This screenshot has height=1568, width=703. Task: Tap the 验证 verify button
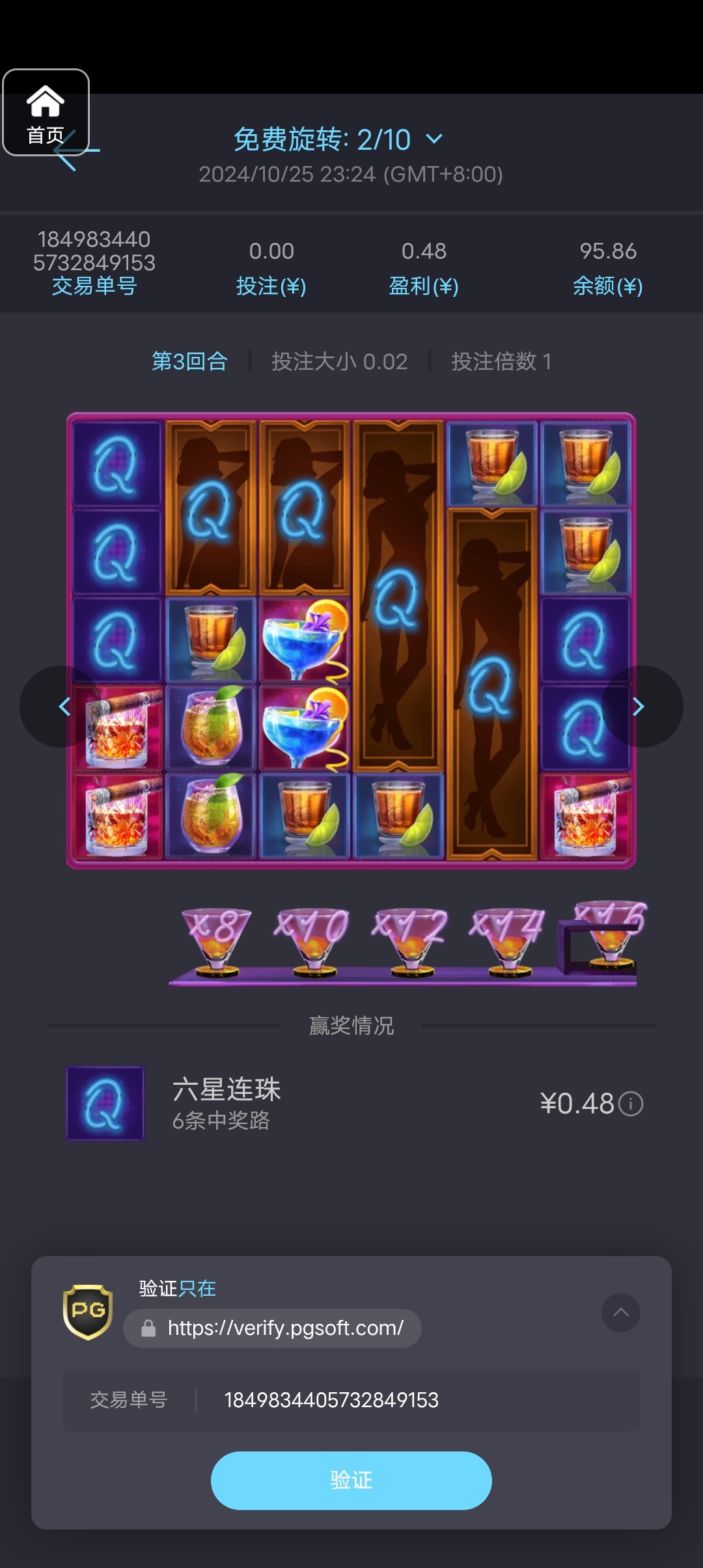click(x=351, y=1480)
